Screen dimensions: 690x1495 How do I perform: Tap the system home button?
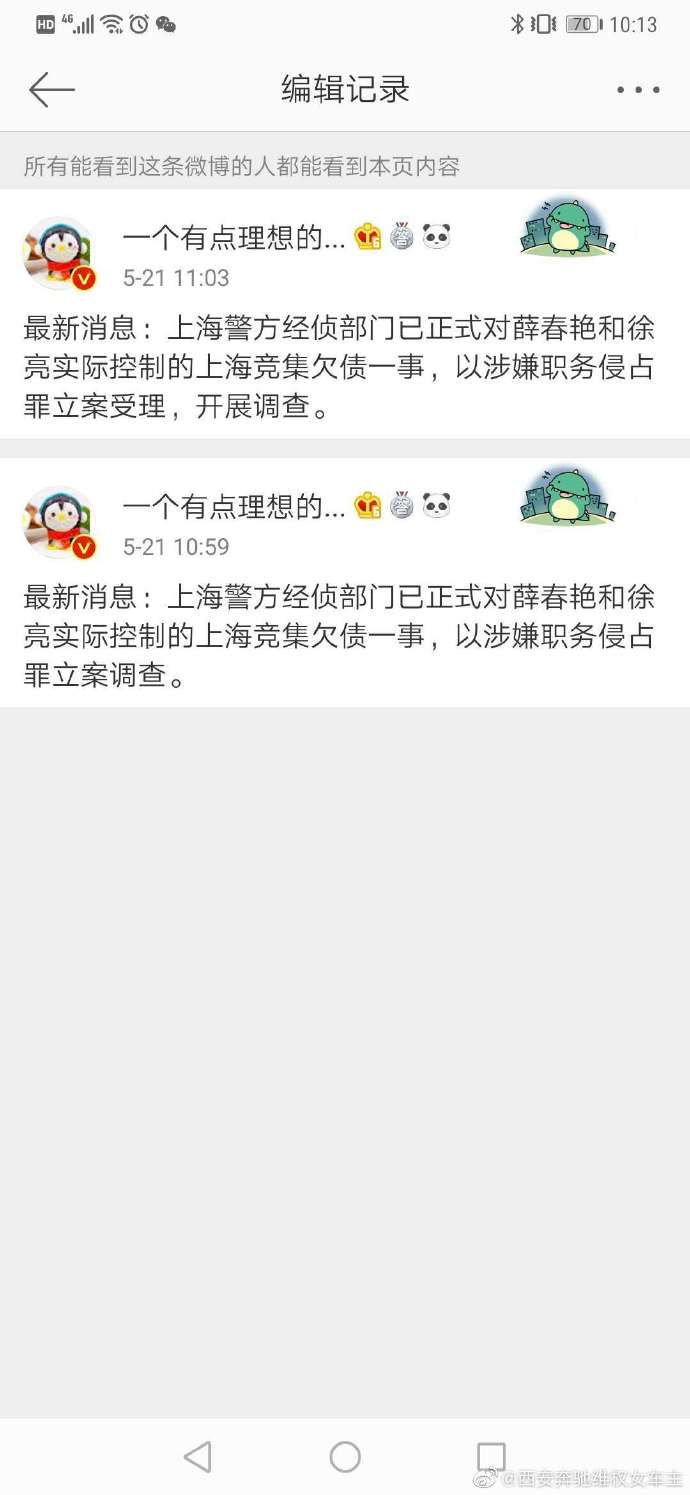click(345, 1456)
